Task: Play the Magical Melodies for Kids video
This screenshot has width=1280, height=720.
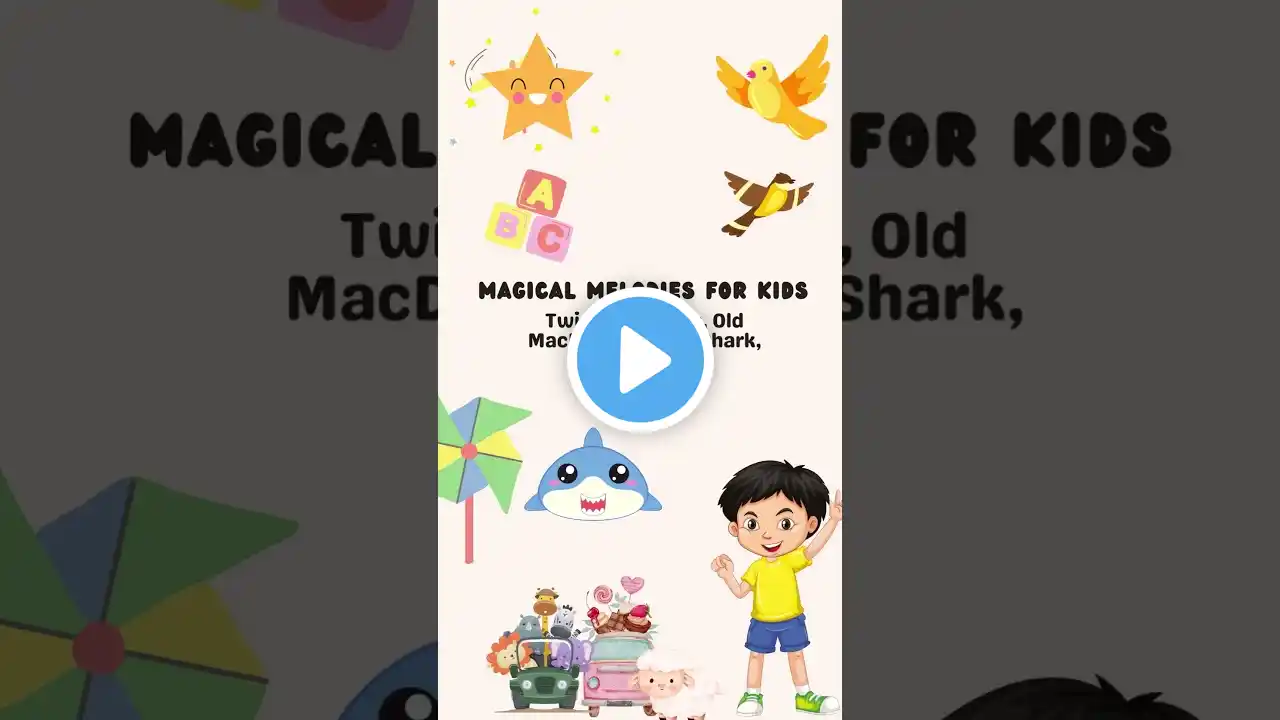Action: point(640,360)
